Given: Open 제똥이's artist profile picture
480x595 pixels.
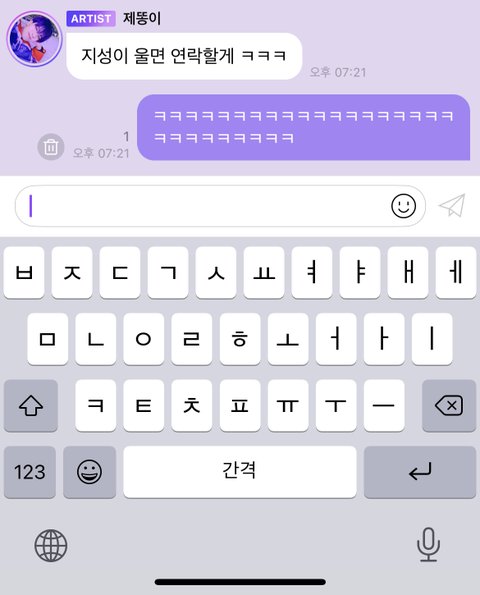Looking at the screenshot, I should coord(35,39).
